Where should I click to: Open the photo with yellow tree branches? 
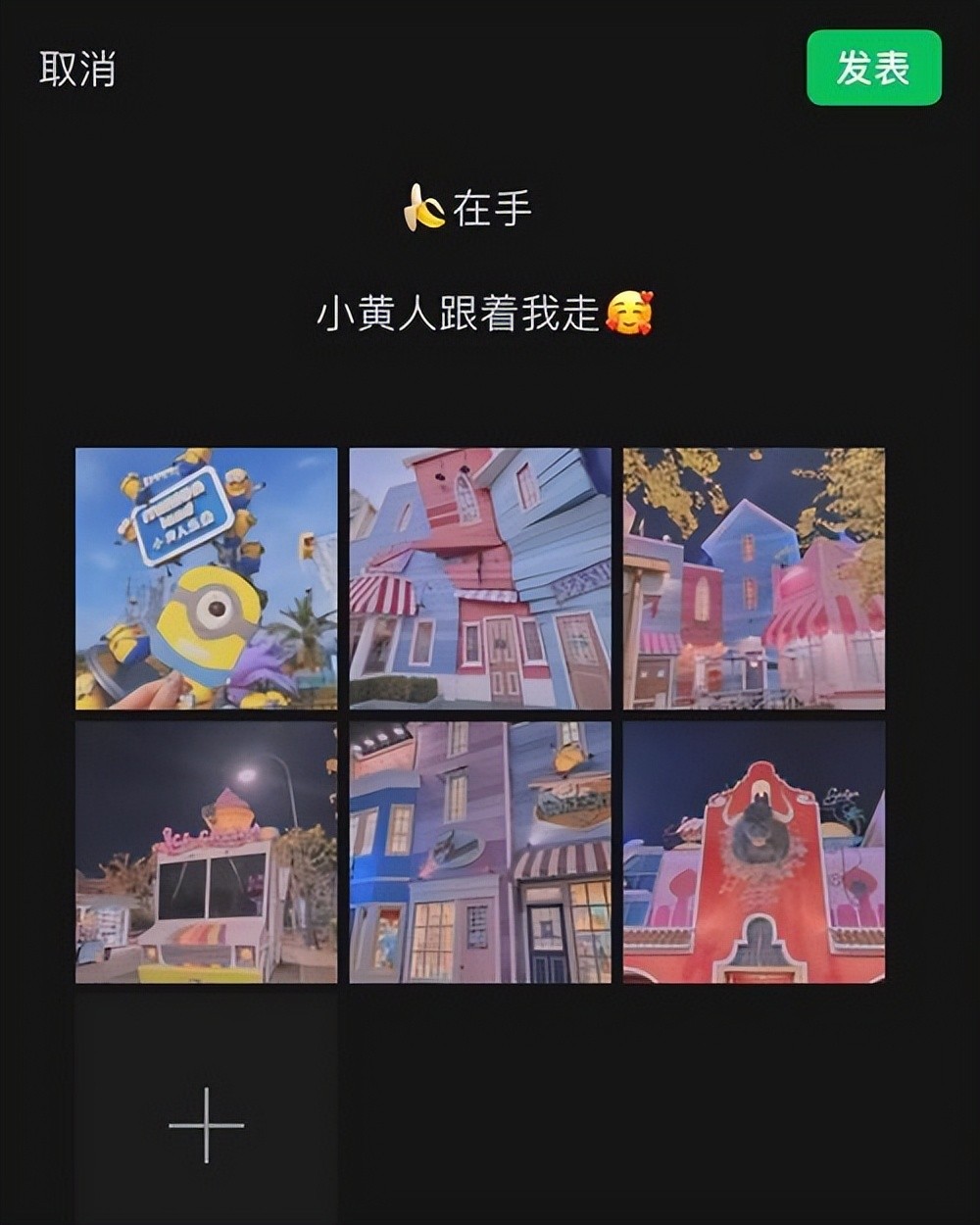click(x=754, y=578)
